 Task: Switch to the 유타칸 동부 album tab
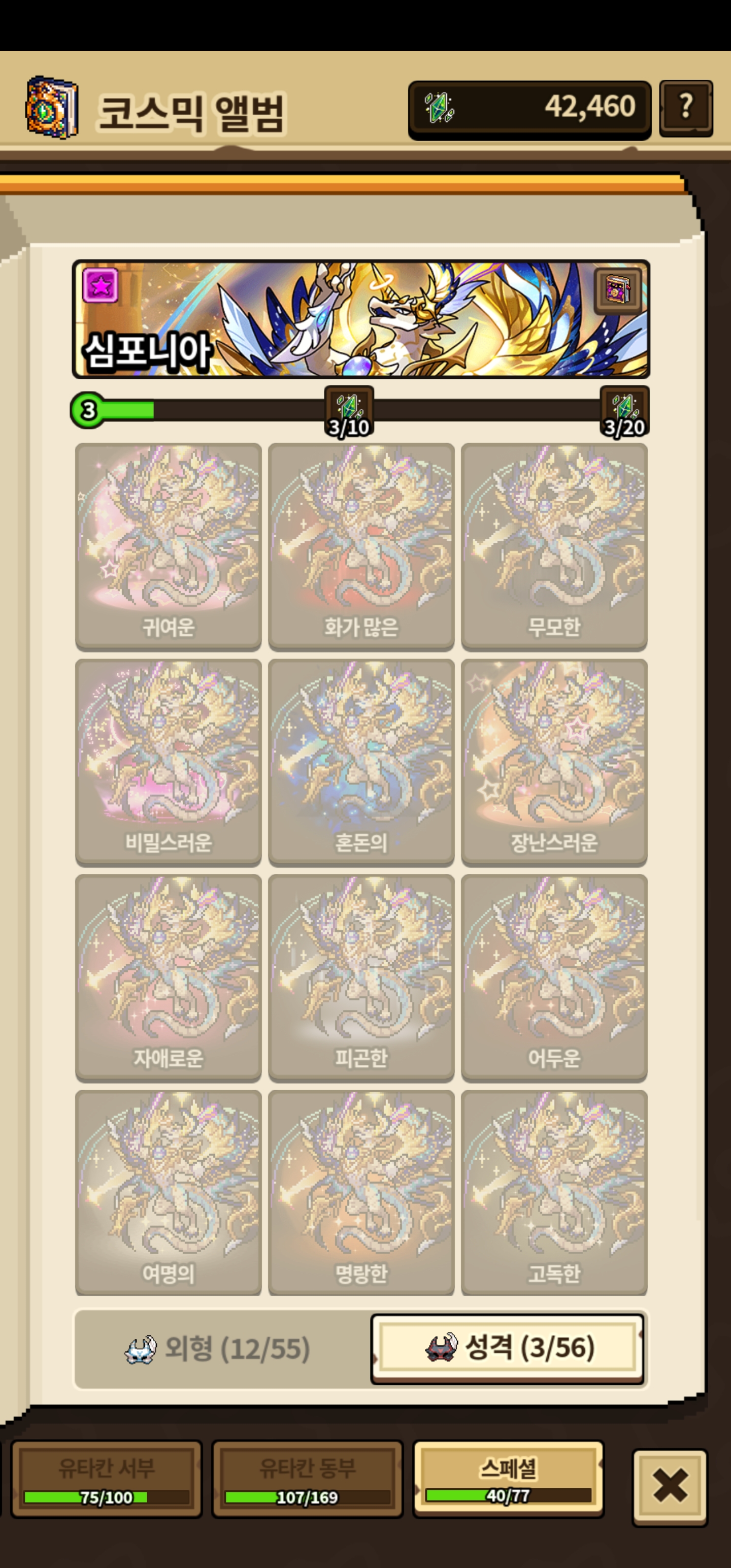(x=307, y=1479)
